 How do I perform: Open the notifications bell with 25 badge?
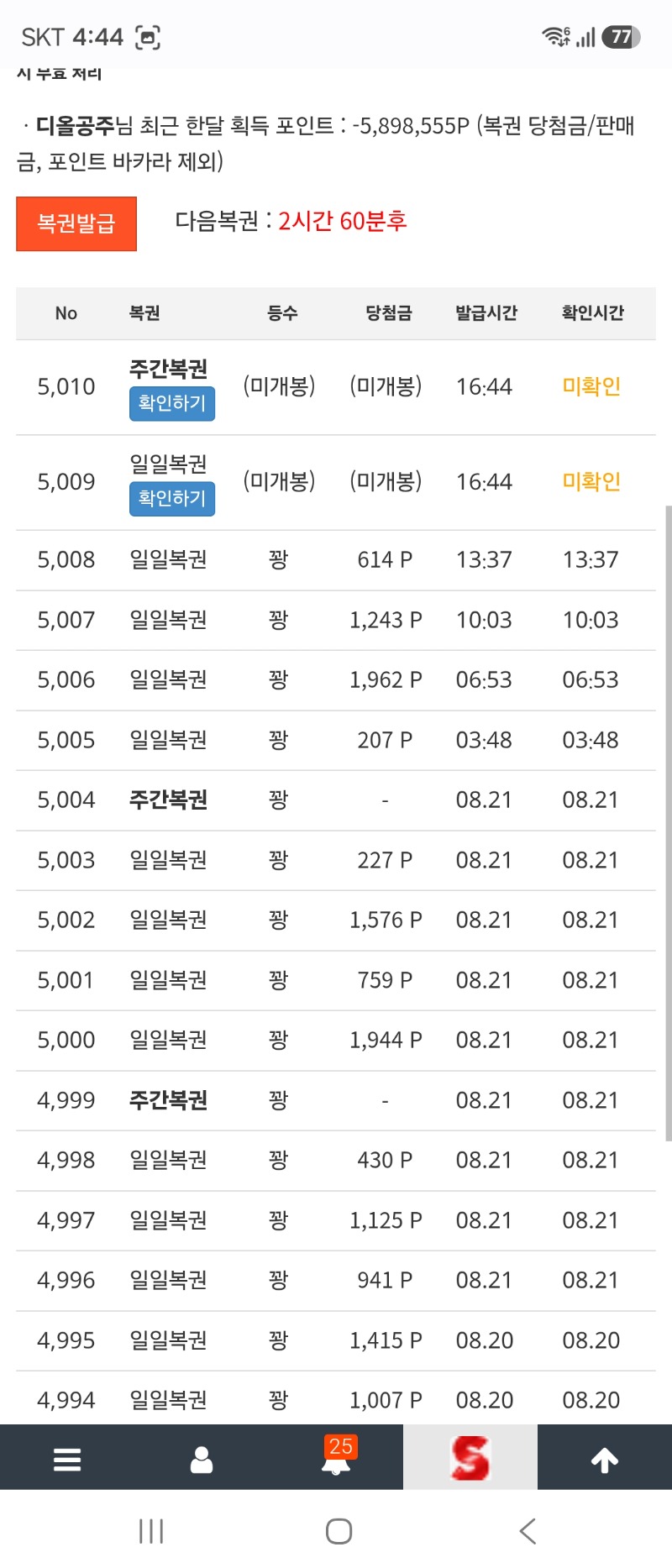337,1457
